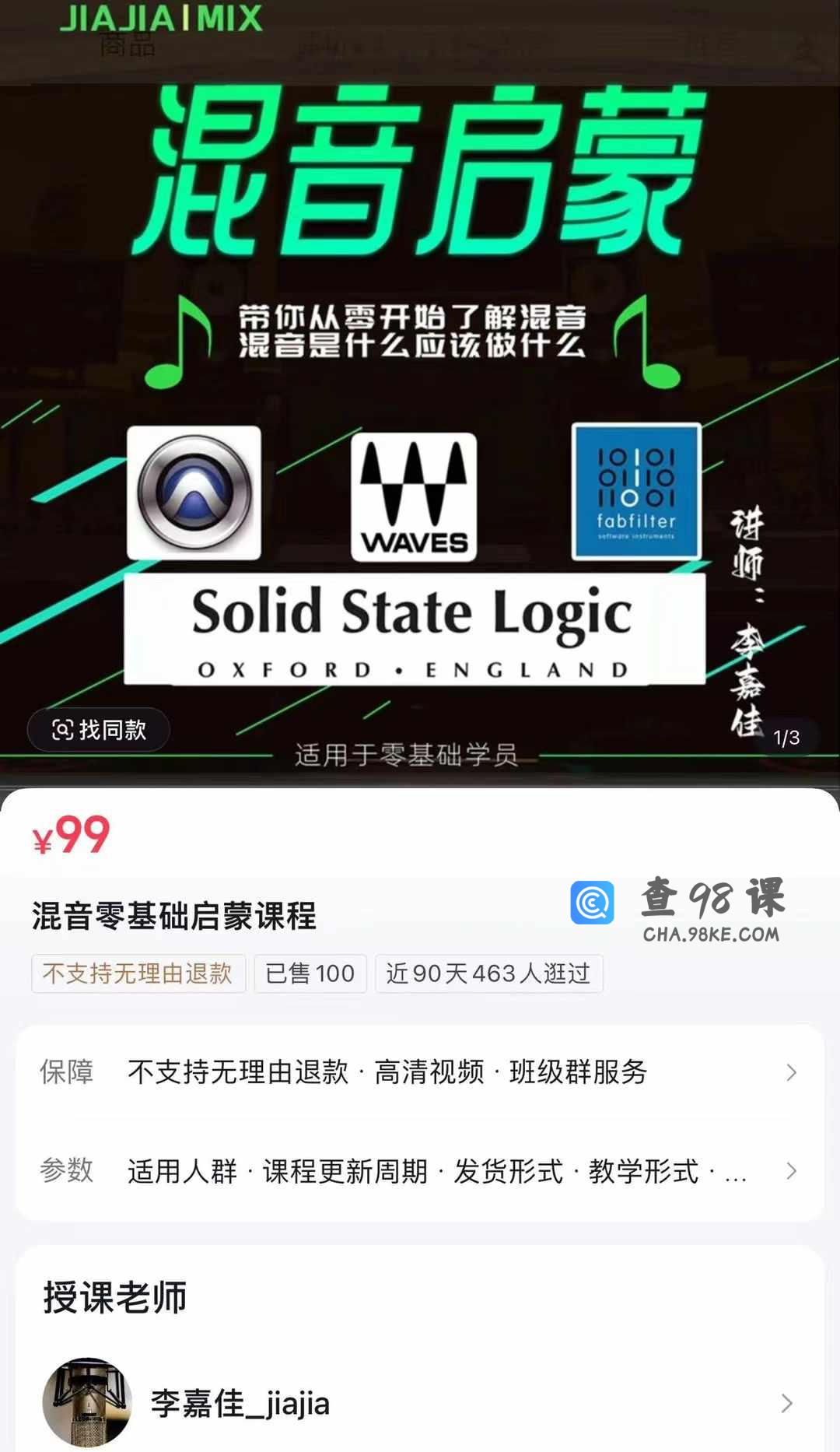View the 混音启蒙 course cover image

click(420, 389)
